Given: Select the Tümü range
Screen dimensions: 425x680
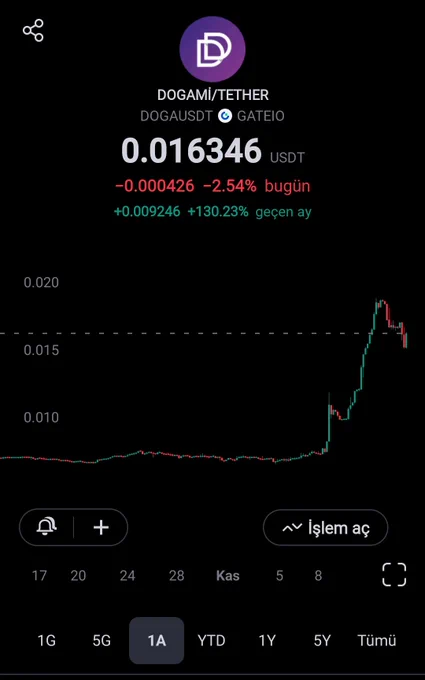Looking at the screenshot, I should pos(376,641).
